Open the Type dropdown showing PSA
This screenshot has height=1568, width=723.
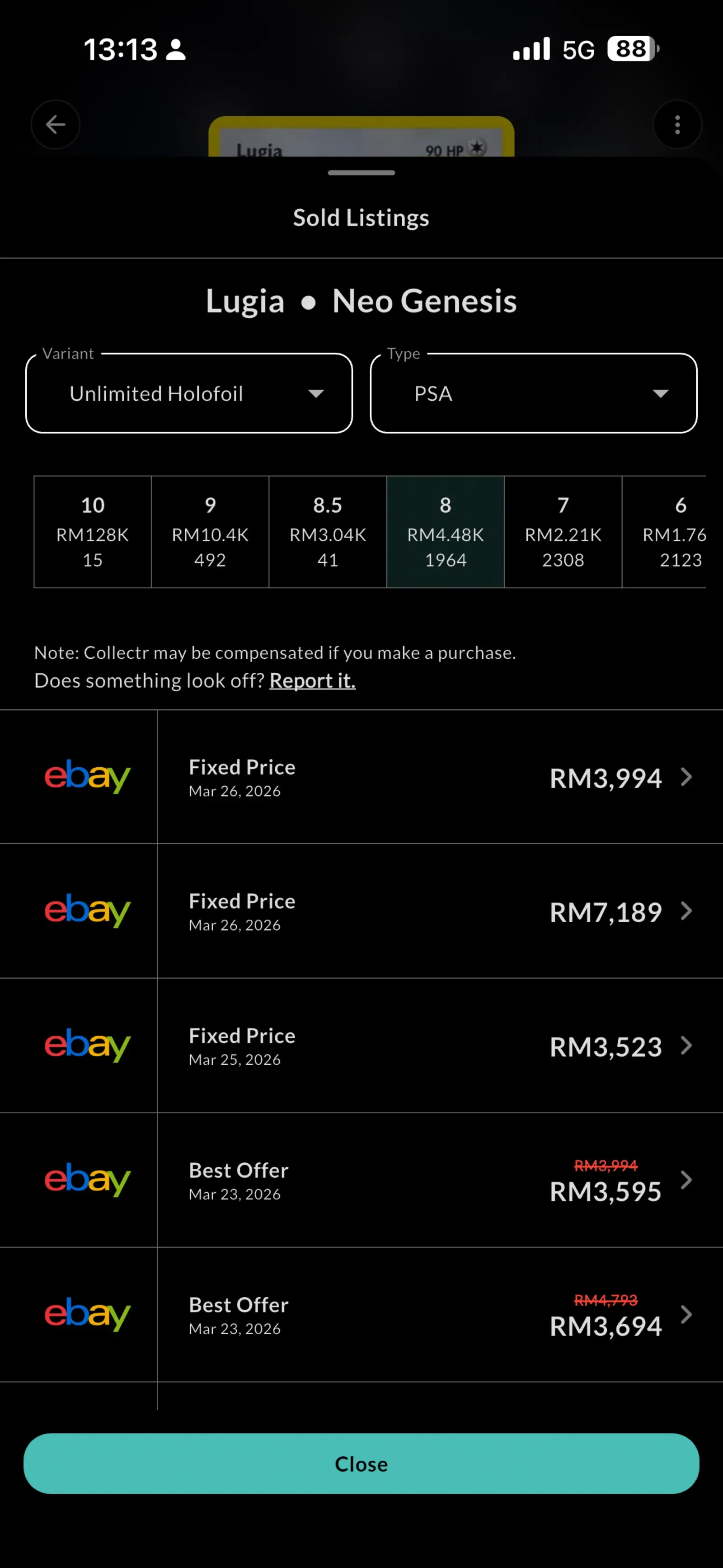533,393
